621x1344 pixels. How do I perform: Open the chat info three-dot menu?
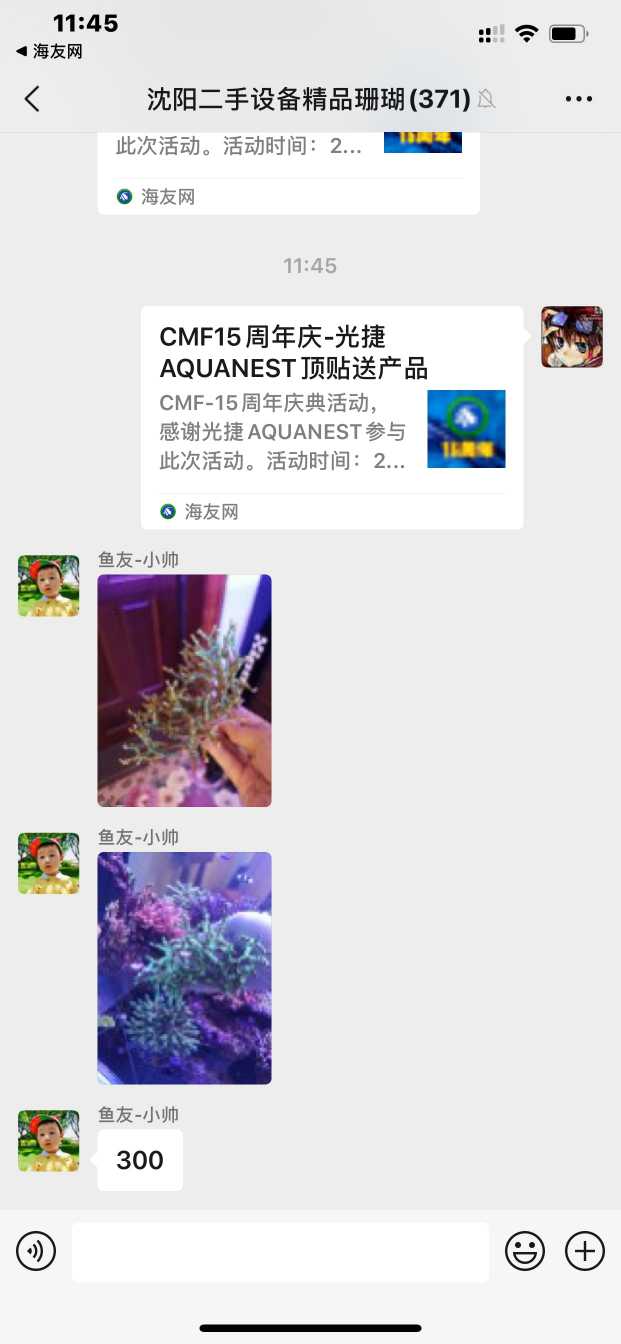coord(579,99)
